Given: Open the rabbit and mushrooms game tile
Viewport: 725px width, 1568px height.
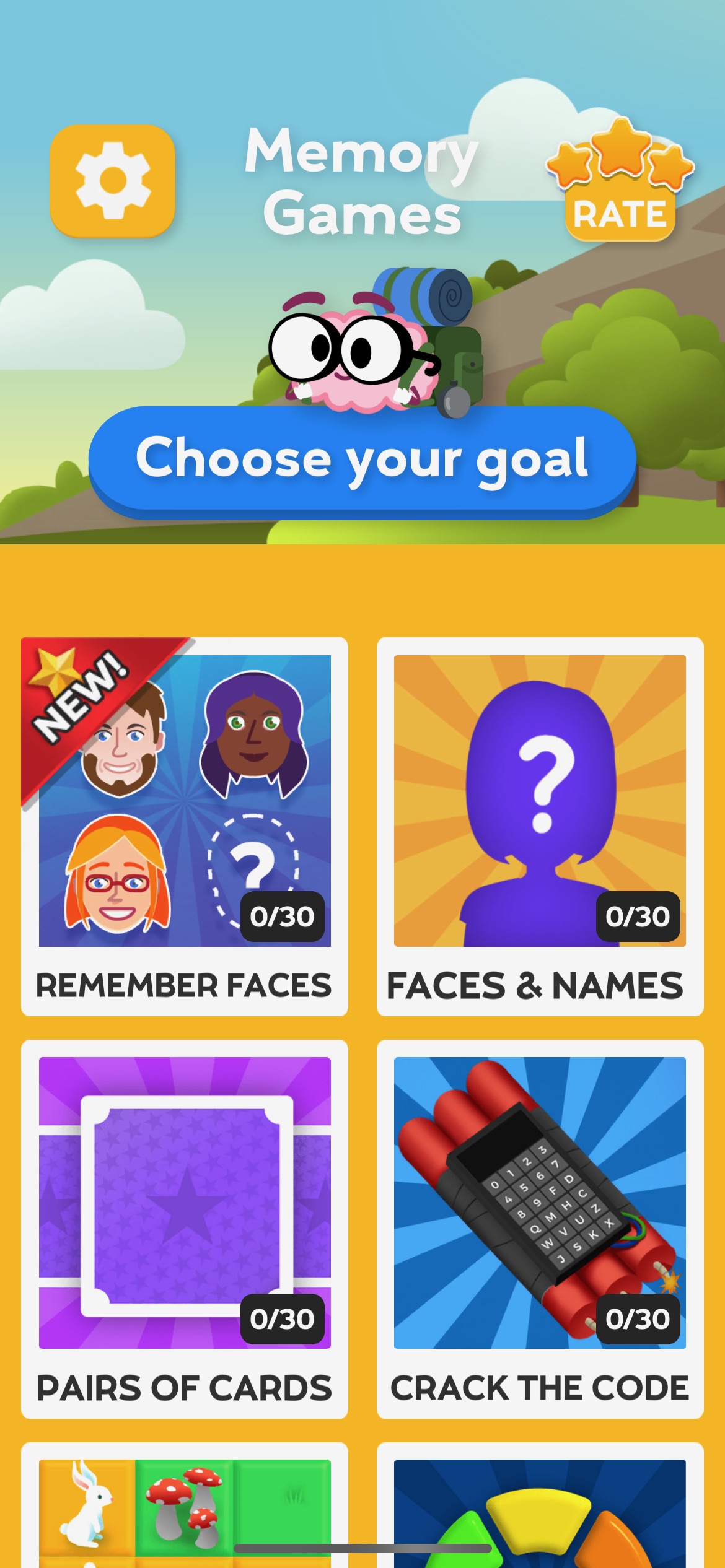Looking at the screenshot, I should pyautogui.click(x=185, y=1506).
